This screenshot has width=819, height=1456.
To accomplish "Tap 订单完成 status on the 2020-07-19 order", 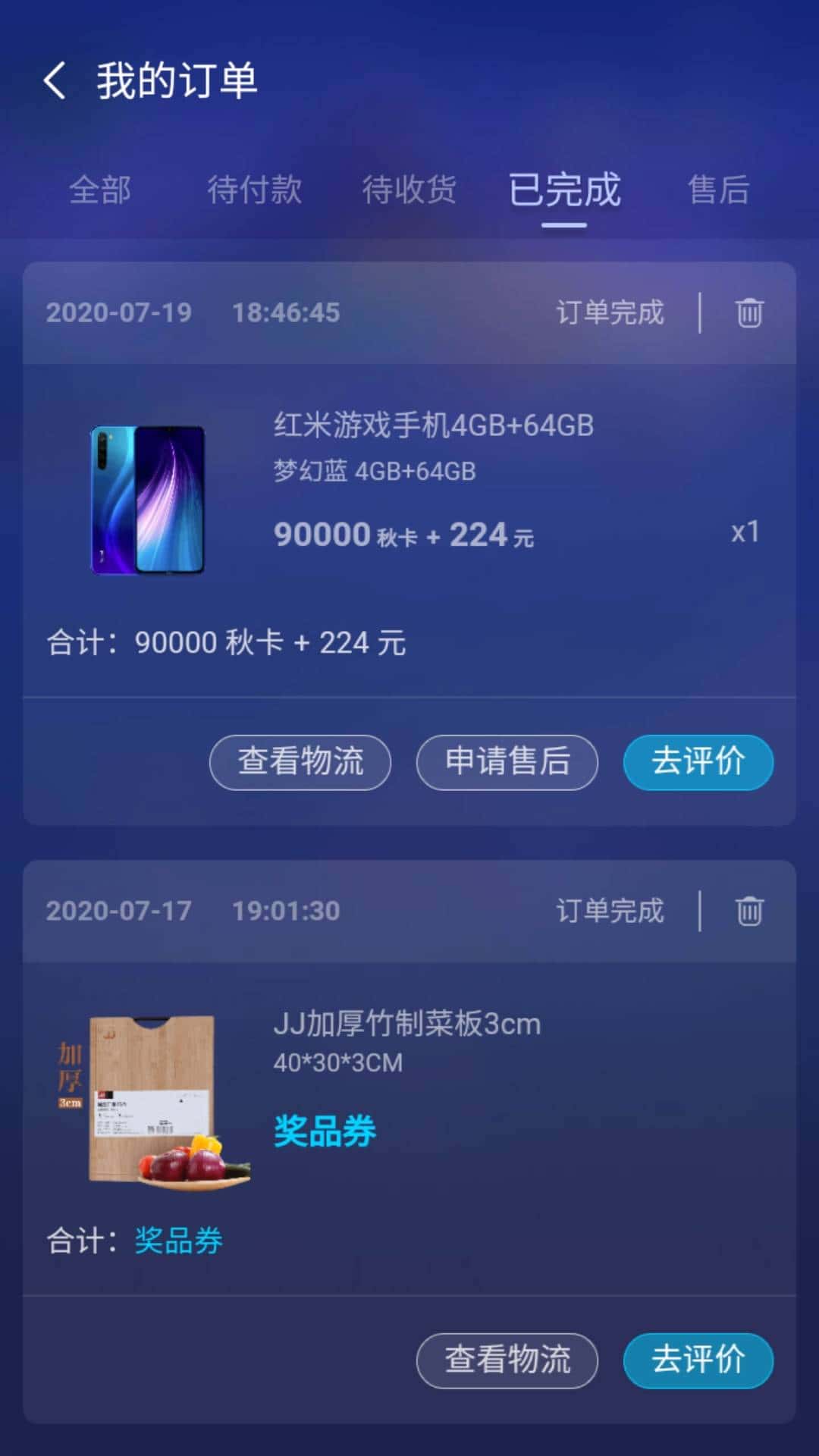I will [x=611, y=313].
